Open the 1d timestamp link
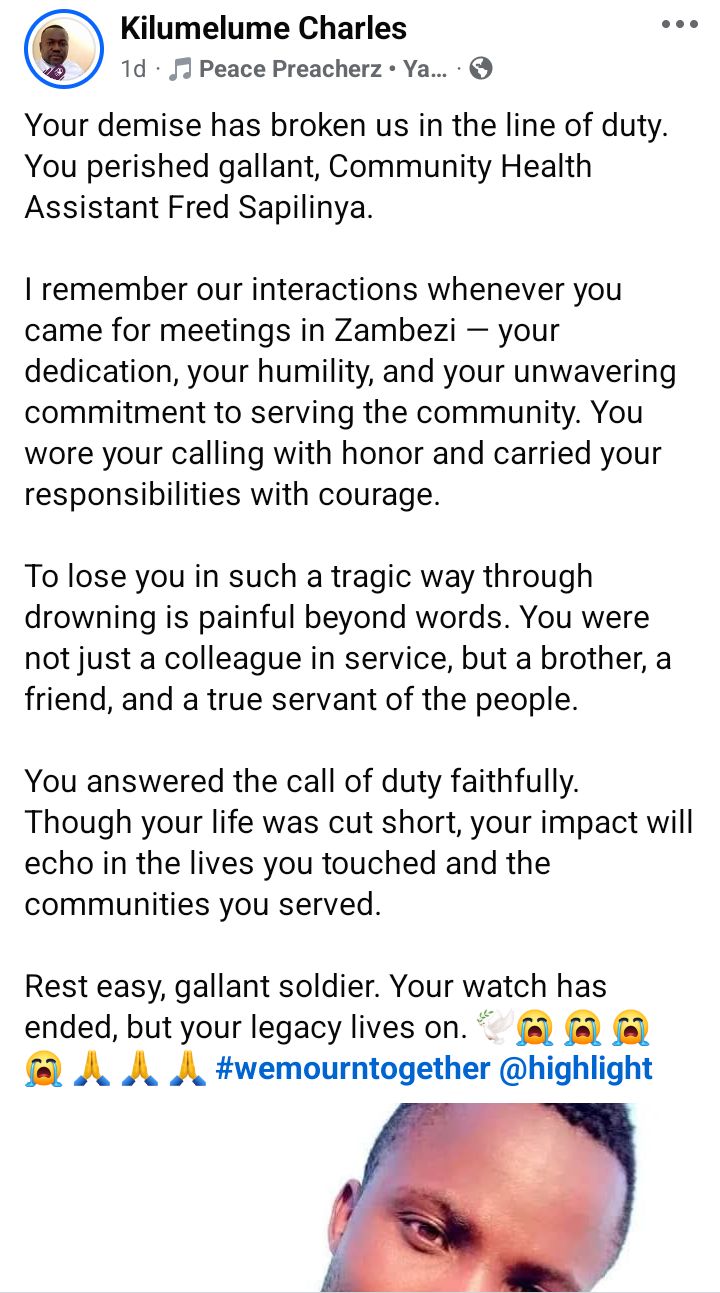The image size is (720, 1293). (x=131, y=69)
